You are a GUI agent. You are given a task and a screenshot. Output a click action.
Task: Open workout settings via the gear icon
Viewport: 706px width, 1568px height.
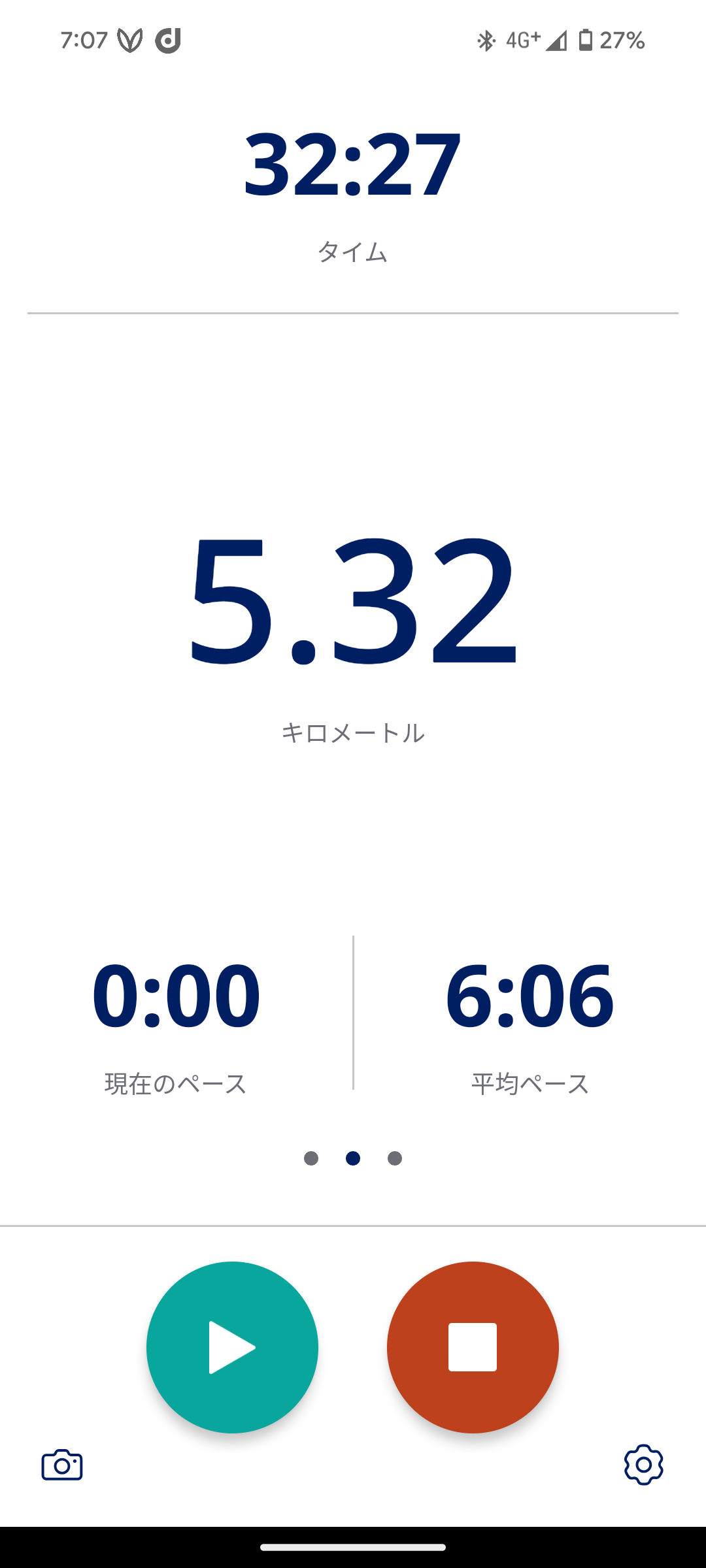(x=643, y=1465)
